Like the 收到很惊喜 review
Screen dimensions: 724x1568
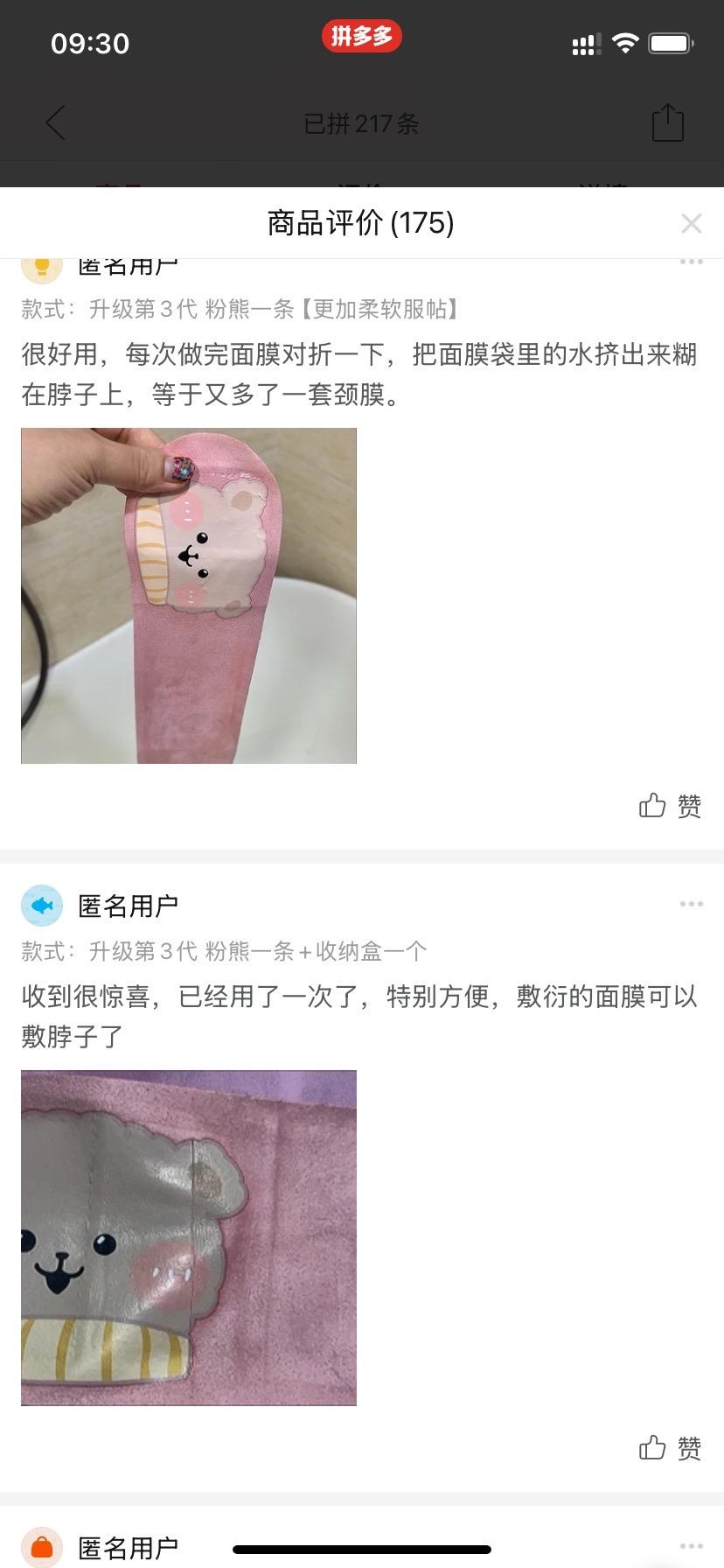pyautogui.click(x=670, y=1448)
